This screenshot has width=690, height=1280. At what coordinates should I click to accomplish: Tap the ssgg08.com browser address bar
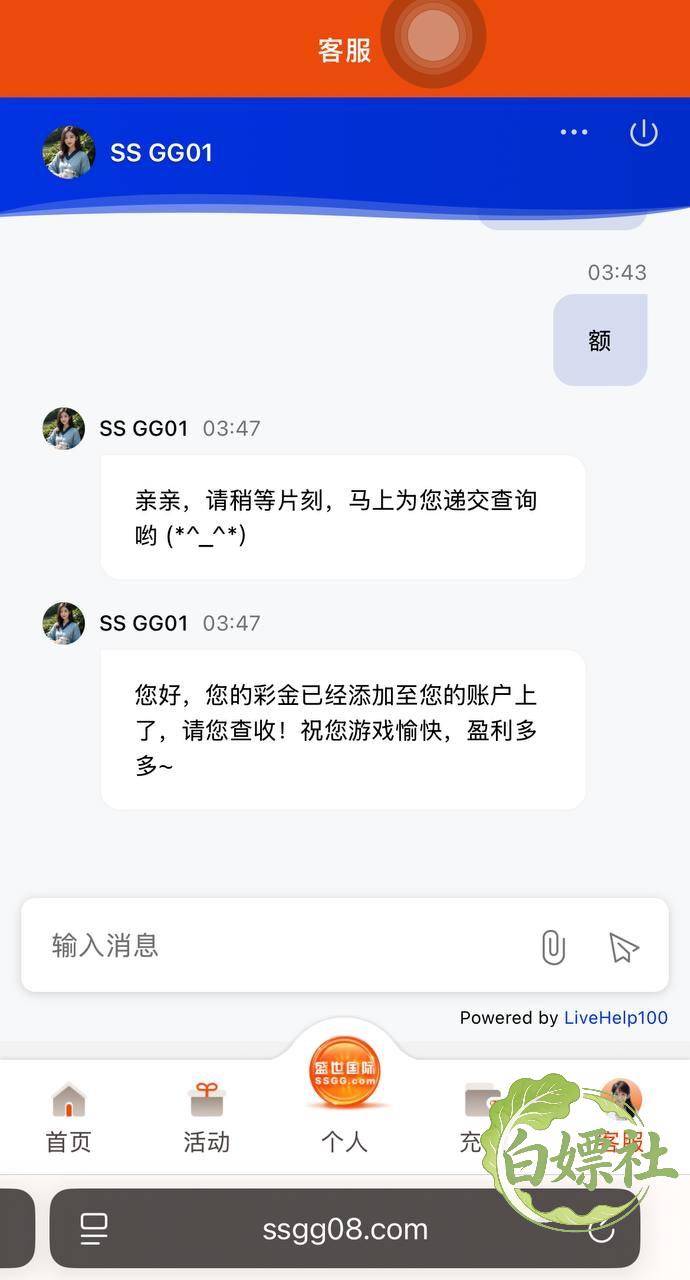click(345, 1229)
